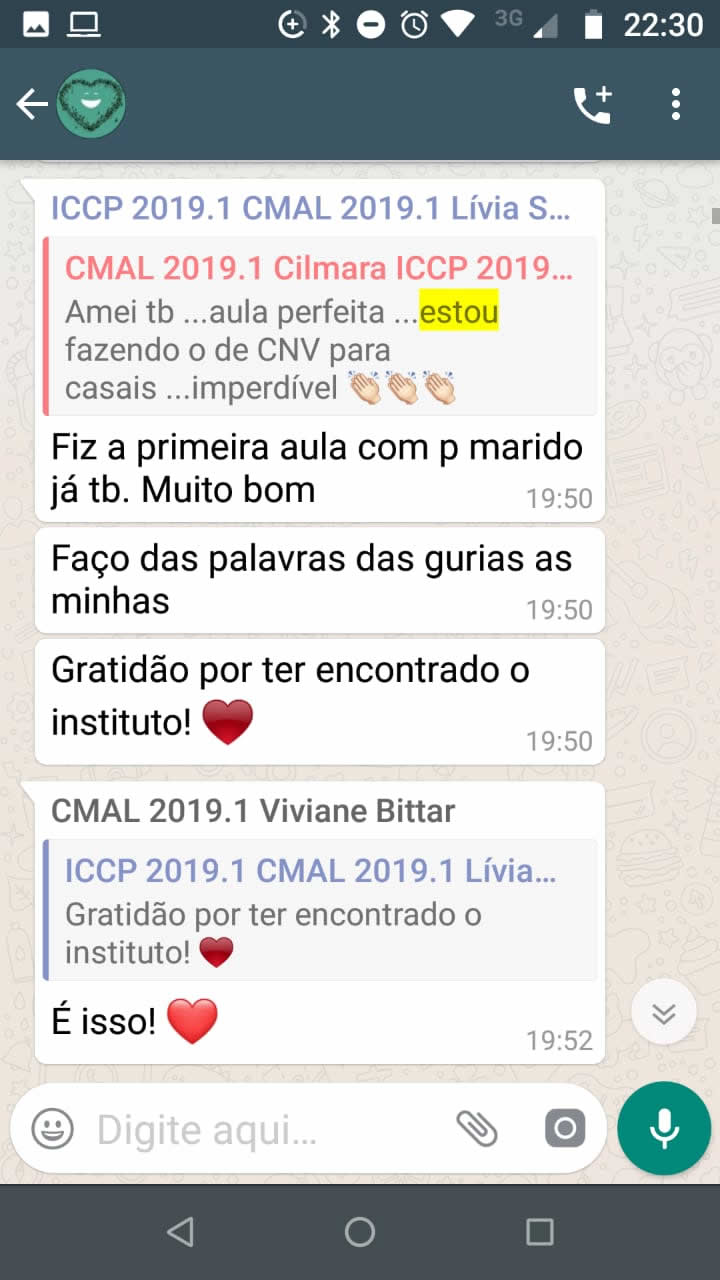Image resolution: width=720 pixels, height=1280 pixels.
Task: Open the group's heart profile picture
Action: click(90, 104)
